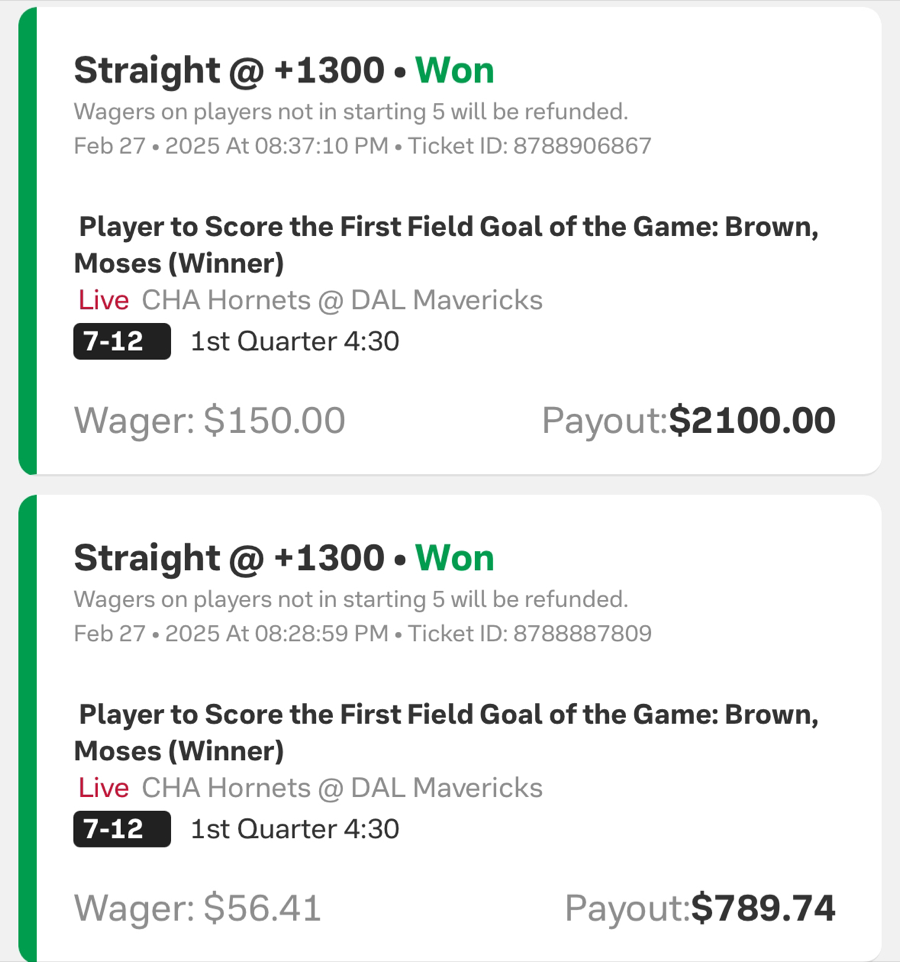Click the green Won status on top bet
Image resolution: width=900 pixels, height=962 pixels.
[x=454, y=70]
